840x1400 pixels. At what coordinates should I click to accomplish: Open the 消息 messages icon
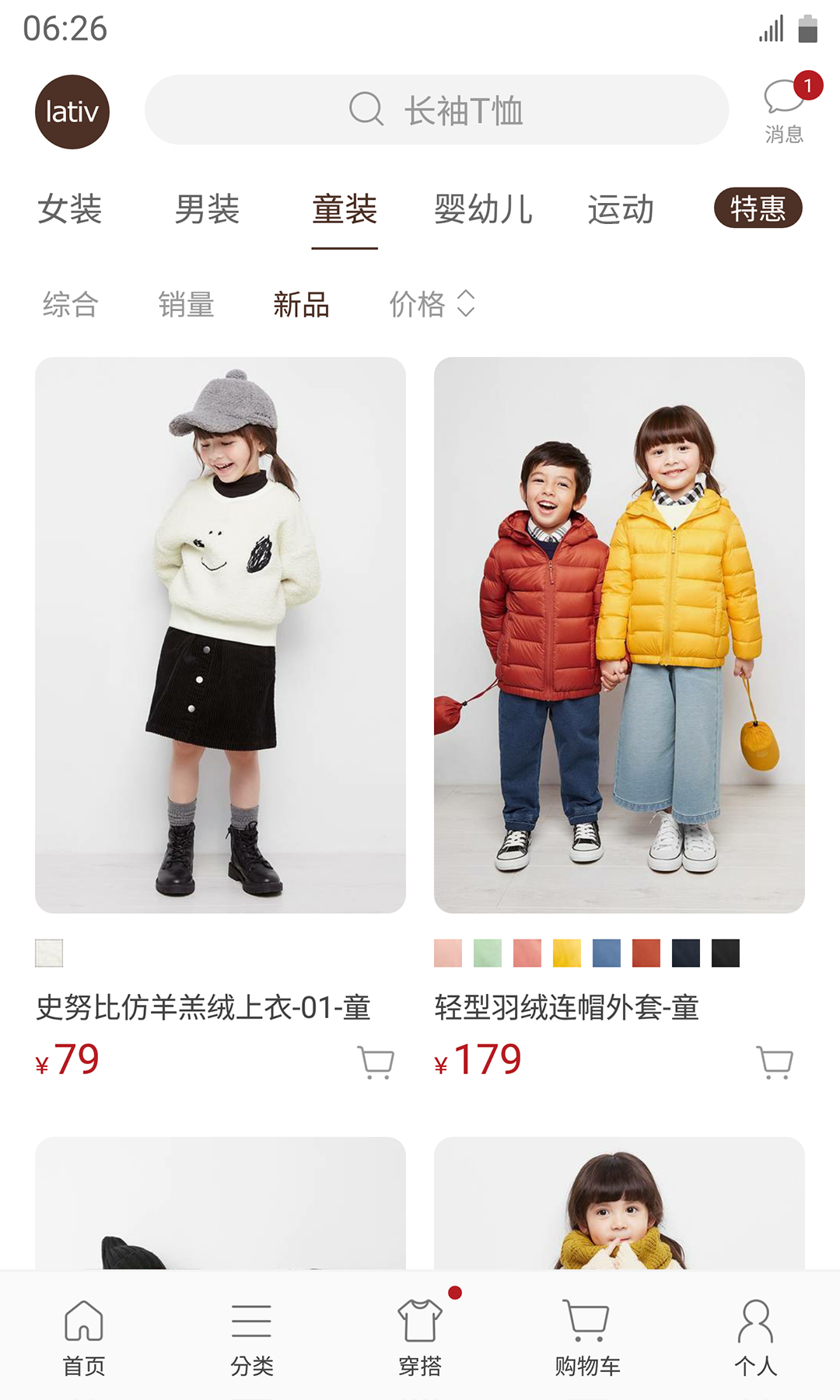pyautogui.click(x=784, y=110)
